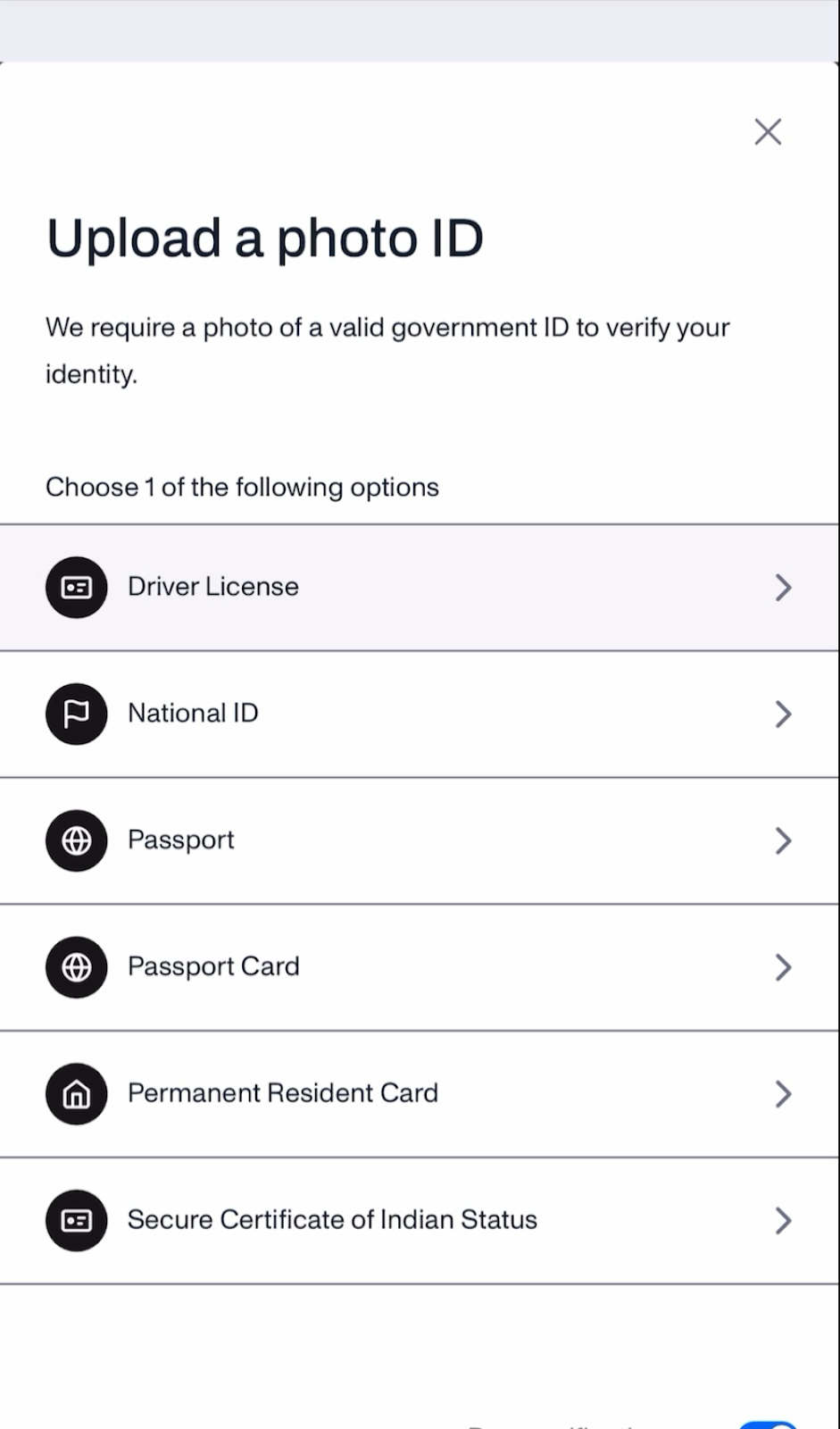840x1429 pixels.
Task: Toggle the switch at the bottom
Action: pos(769,1424)
